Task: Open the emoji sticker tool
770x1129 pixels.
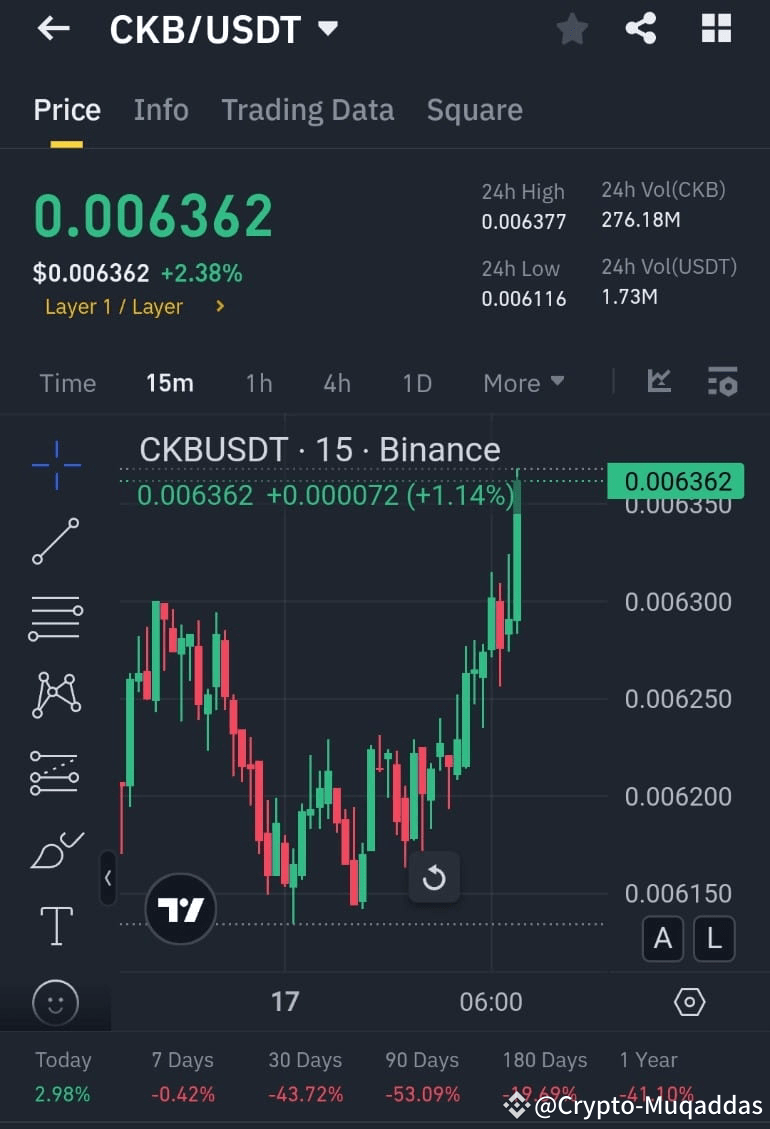Action: (x=55, y=1002)
